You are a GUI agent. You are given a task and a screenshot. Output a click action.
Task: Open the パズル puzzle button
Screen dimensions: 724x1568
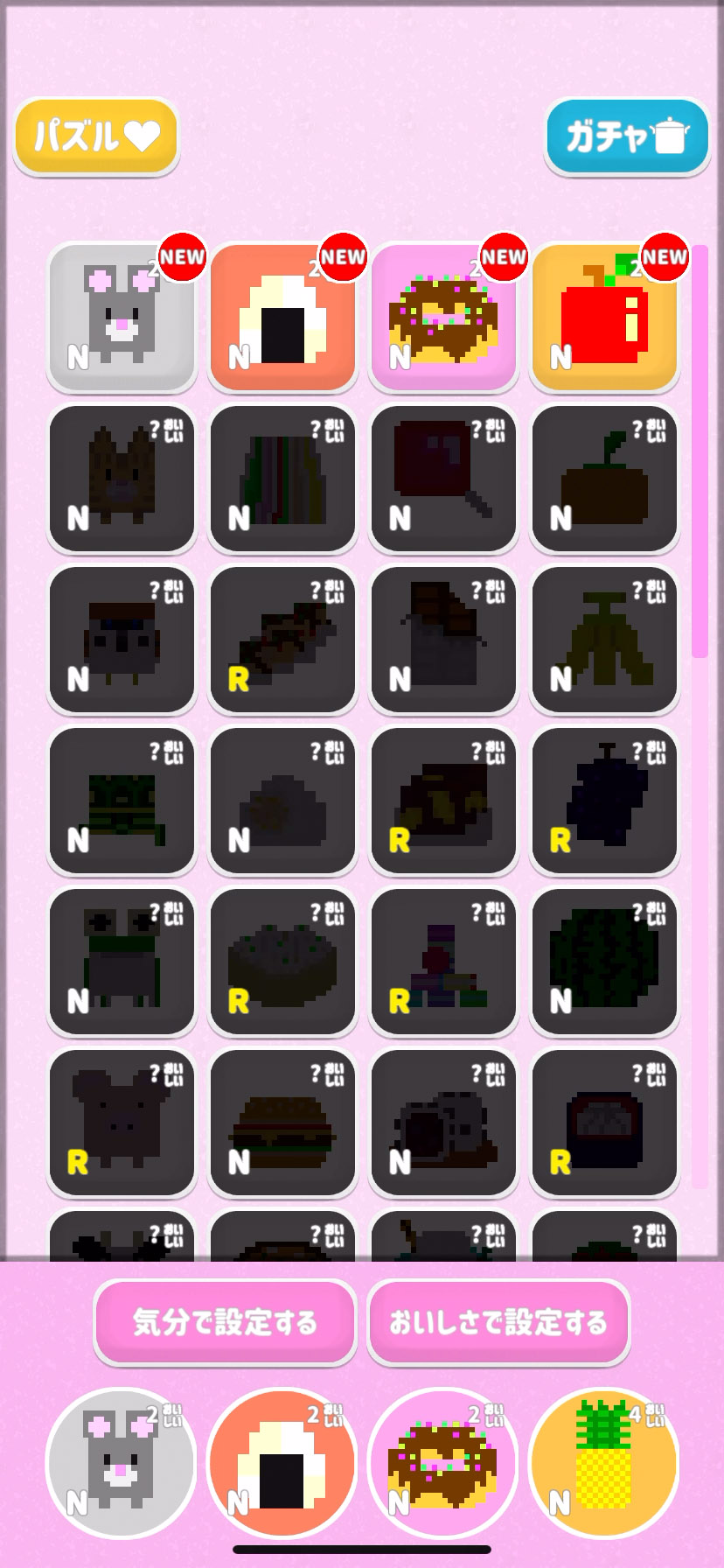[96, 136]
